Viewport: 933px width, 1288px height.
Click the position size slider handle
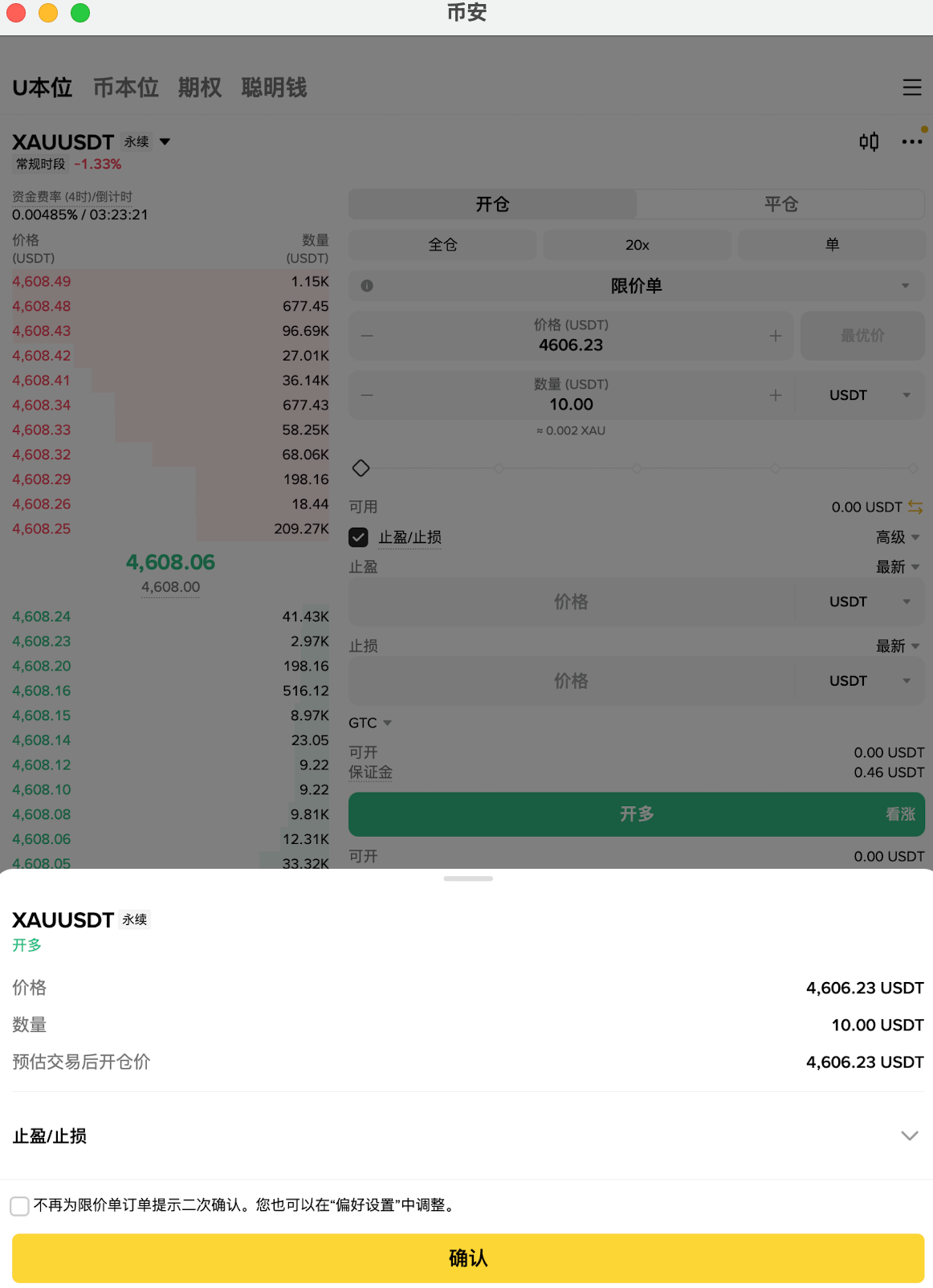[x=361, y=468]
